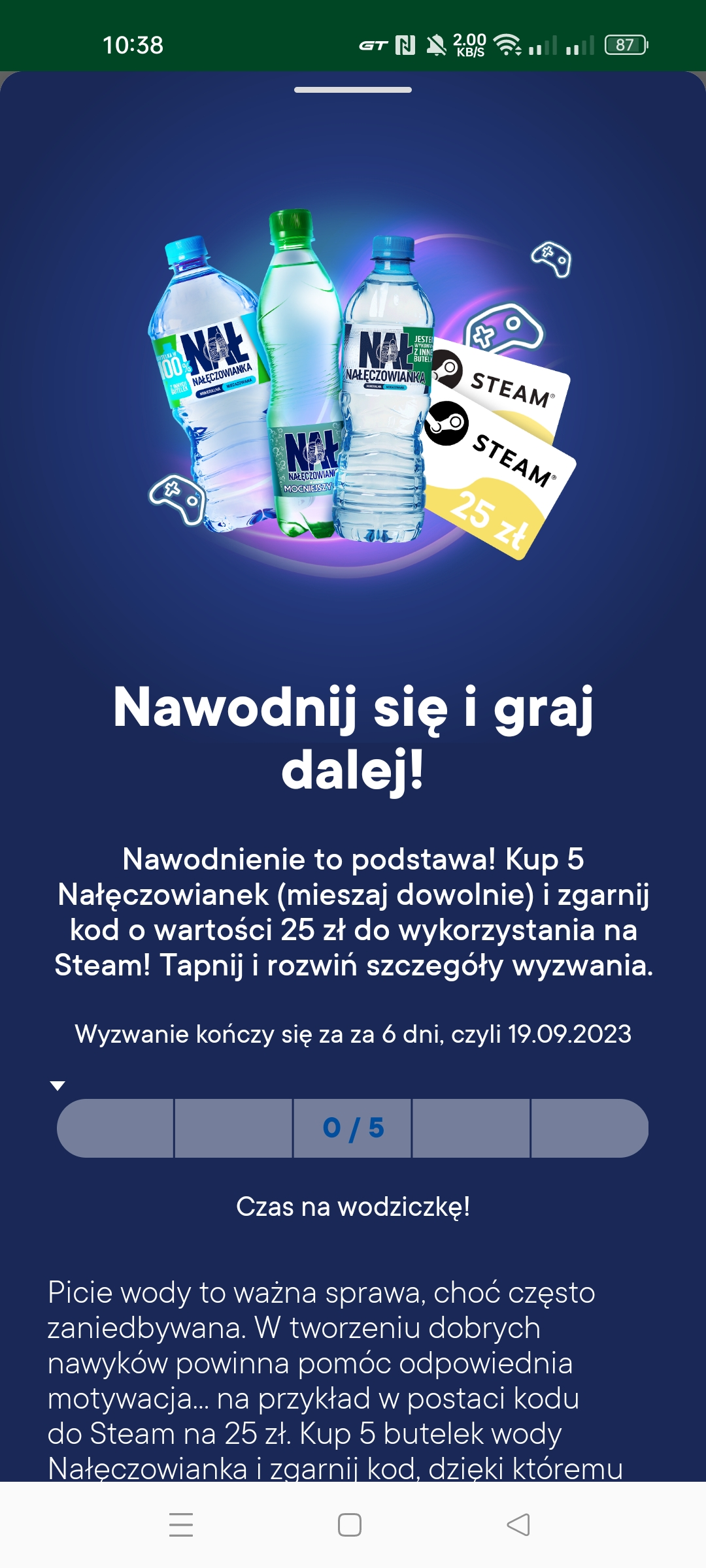Viewport: 706px width, 1568px height.
Task: Expand the challenge details arrow
Action: pos(58,1086)
